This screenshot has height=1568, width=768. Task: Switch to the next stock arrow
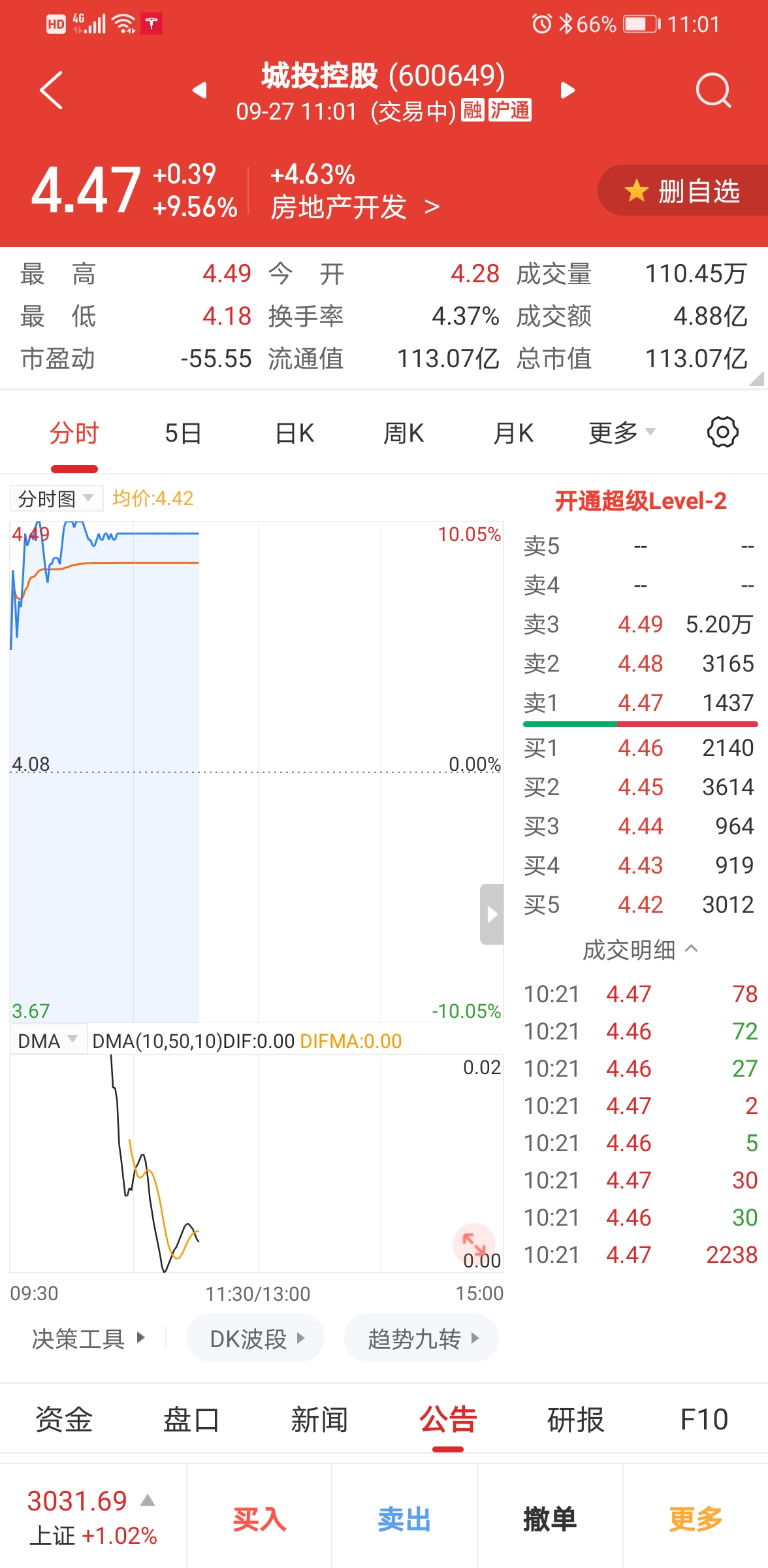(x=568, y=90)
